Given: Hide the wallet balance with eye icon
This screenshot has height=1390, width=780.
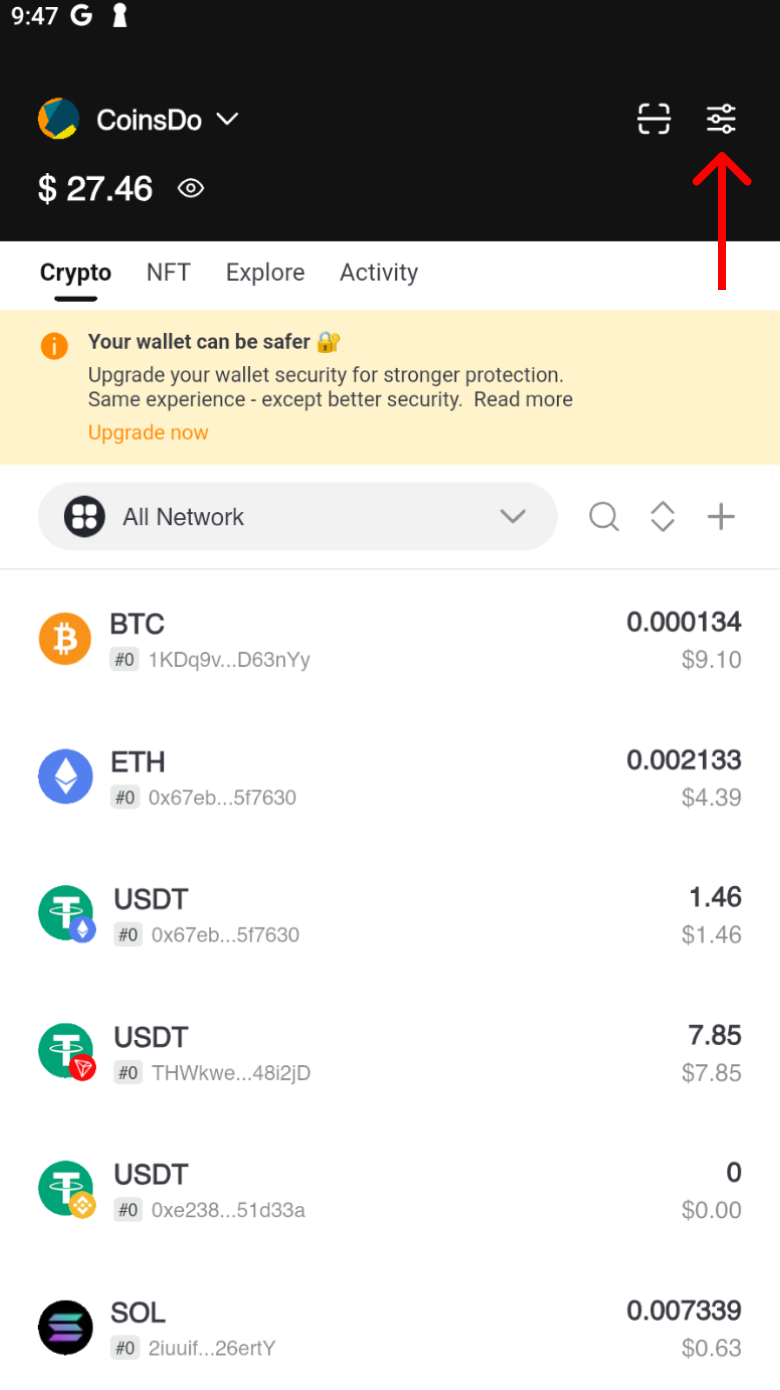Looking at the screenshot, I should pos(191,188).
